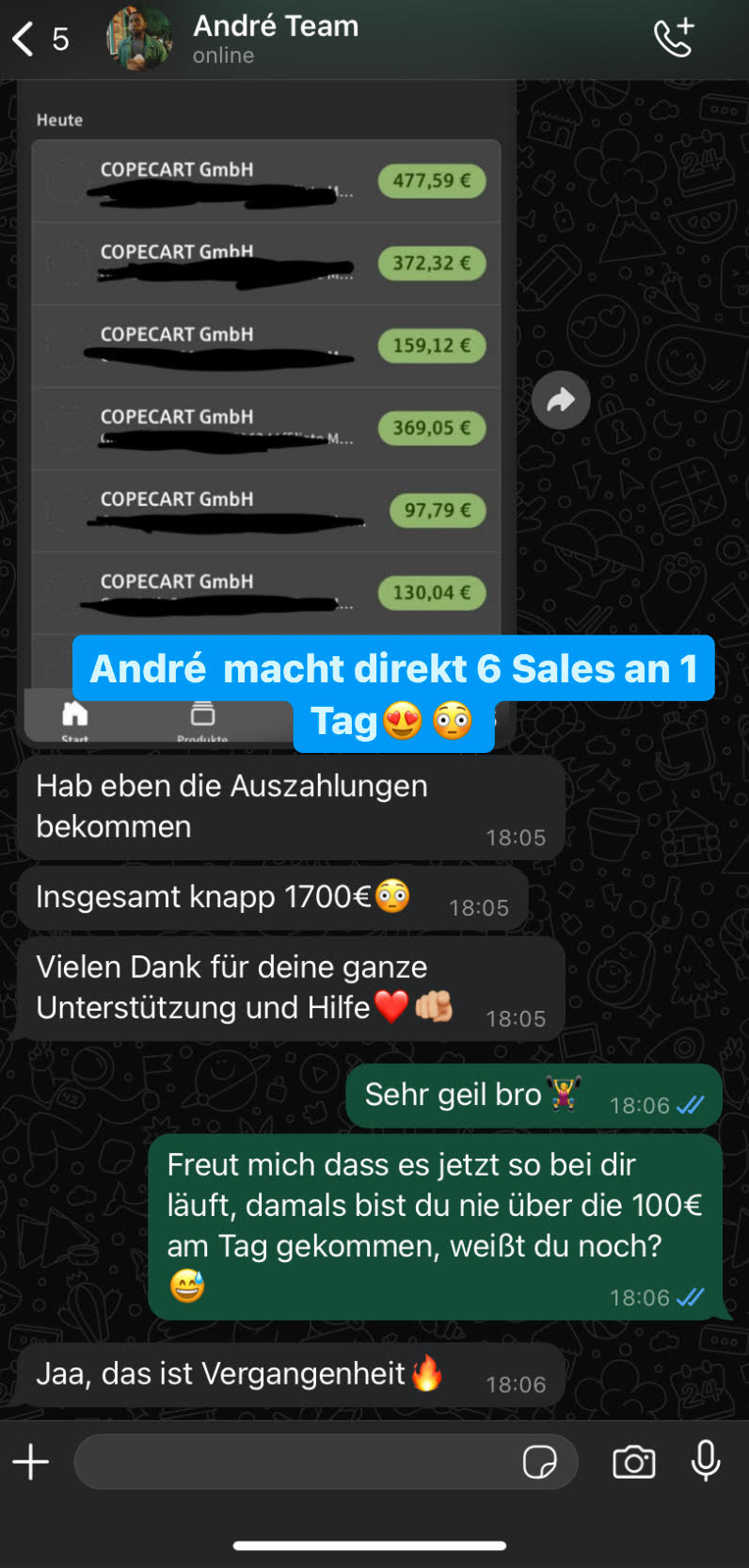Screen dimensions: 749x1568
Task: Open the attachment plus menu
Action: pos(31,1462)
